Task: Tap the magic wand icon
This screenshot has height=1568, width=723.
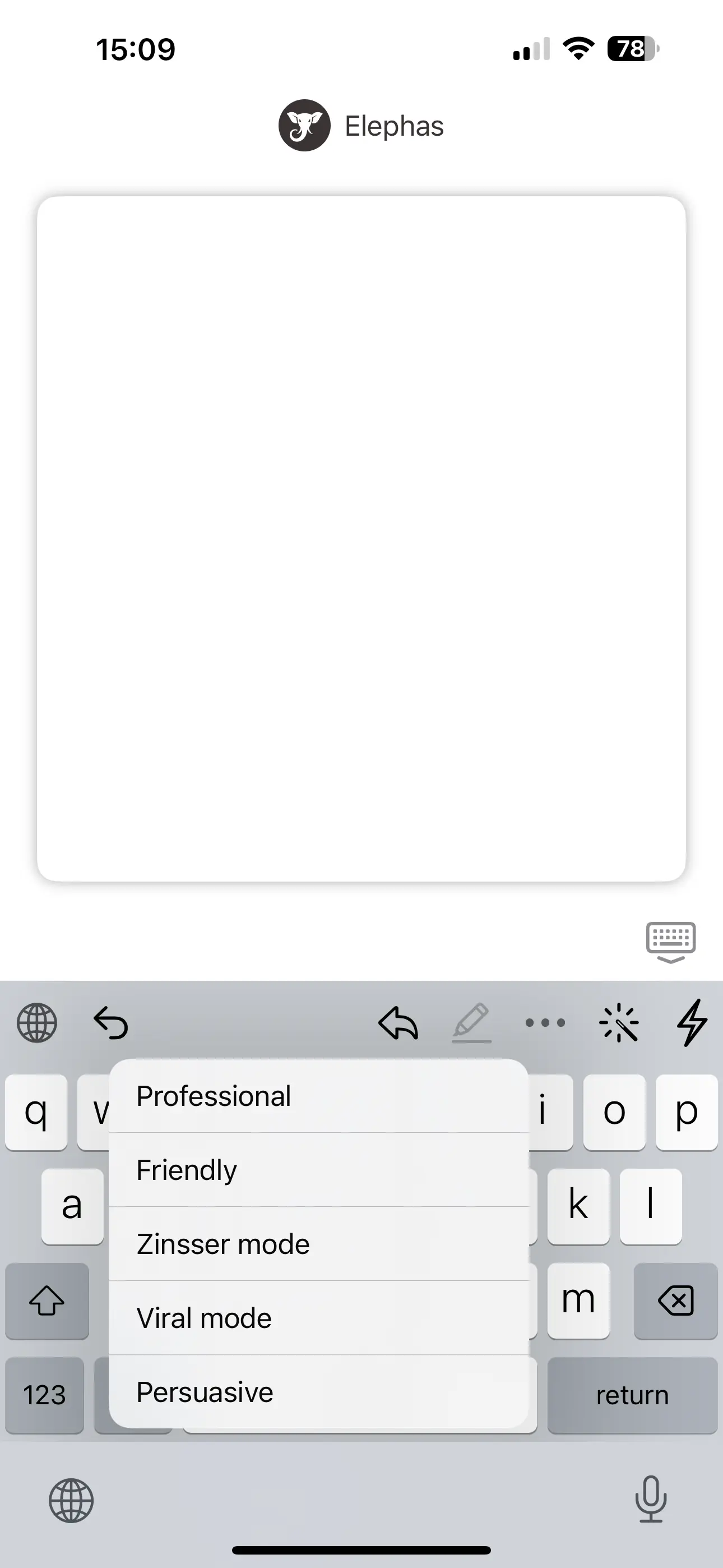Action: pos(619,1022)
